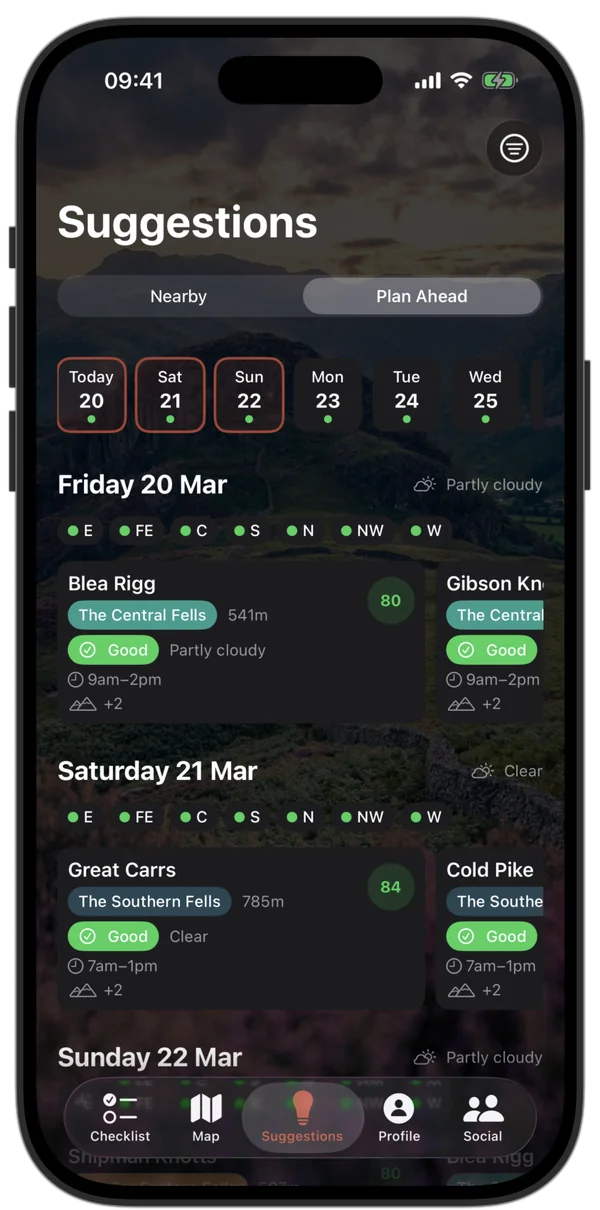
Task: Switch to the Nearby segment
Action: point(179,296)
